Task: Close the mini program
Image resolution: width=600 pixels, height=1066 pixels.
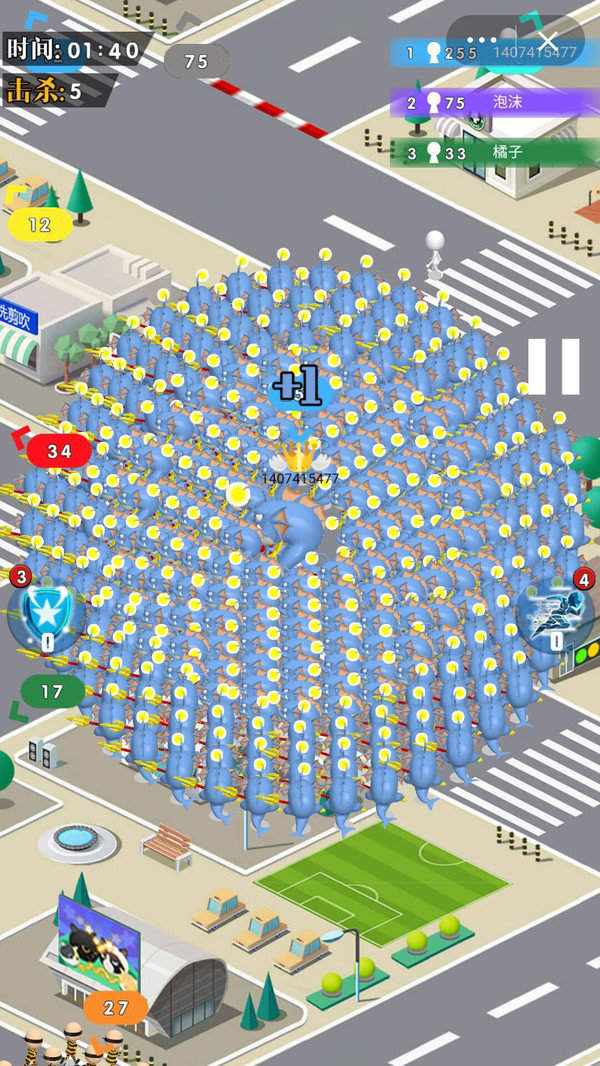Action: pos(547,40)
